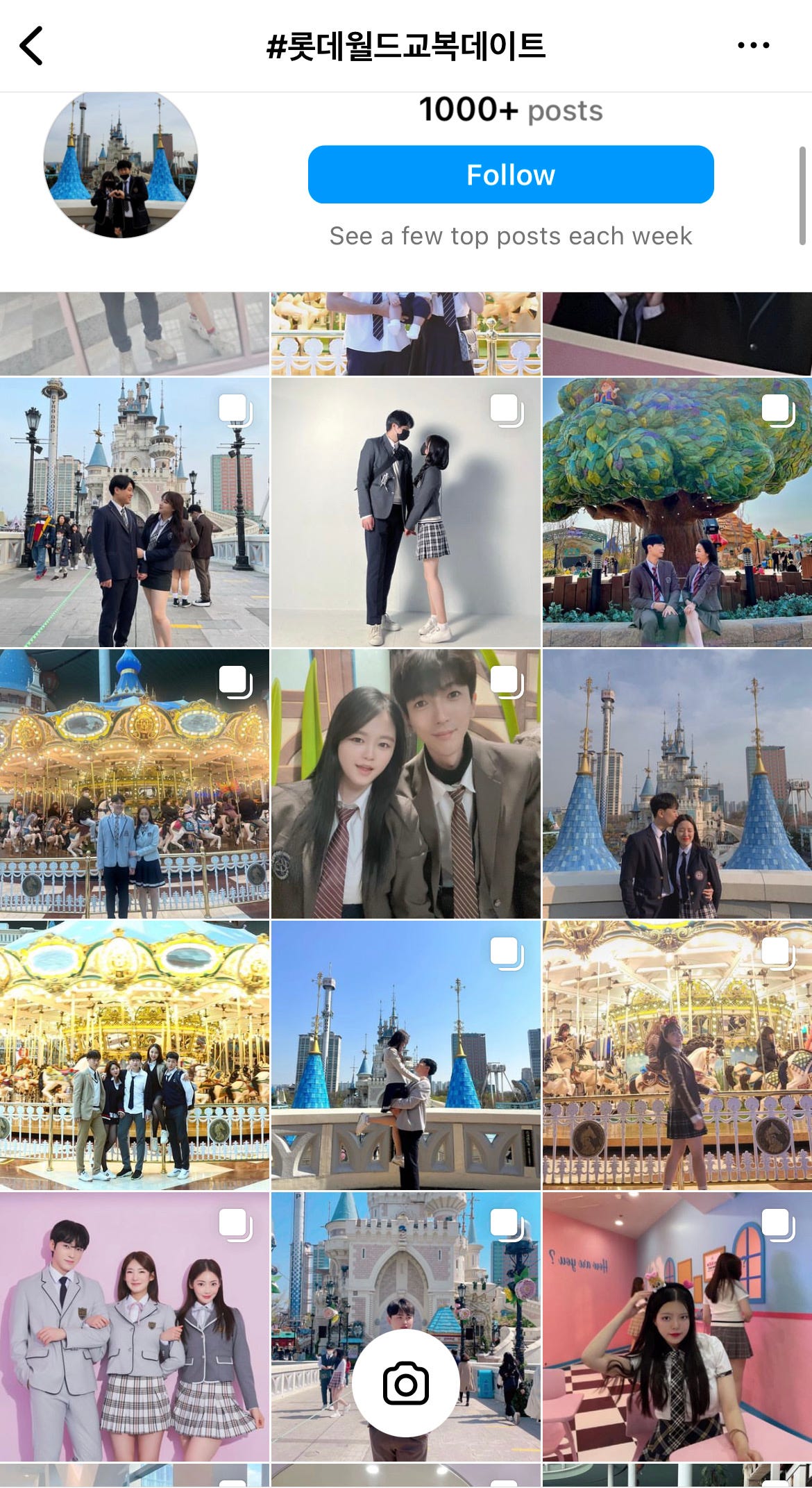Open the post with the giant green tree
The height and width of the screenshot is (1488, 812).
coord(677,512)
